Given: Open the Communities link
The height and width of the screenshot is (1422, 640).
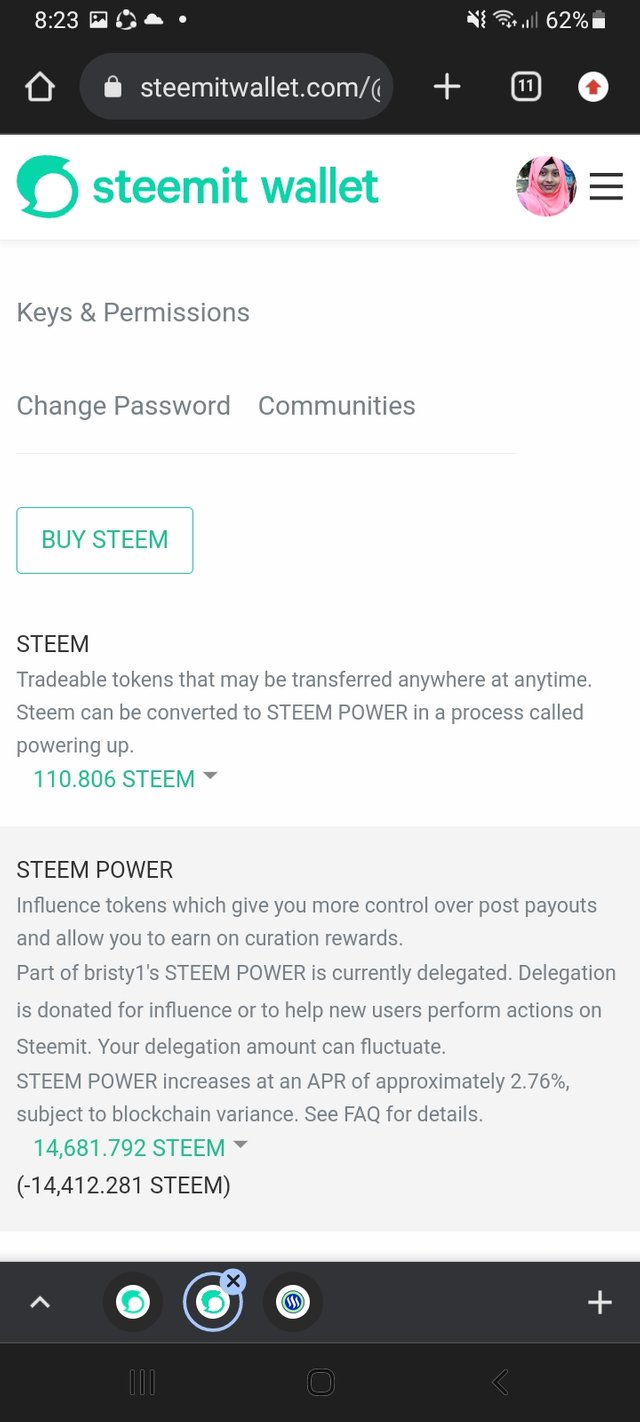Looking at the screenshot, I should [x=337, y=405].
